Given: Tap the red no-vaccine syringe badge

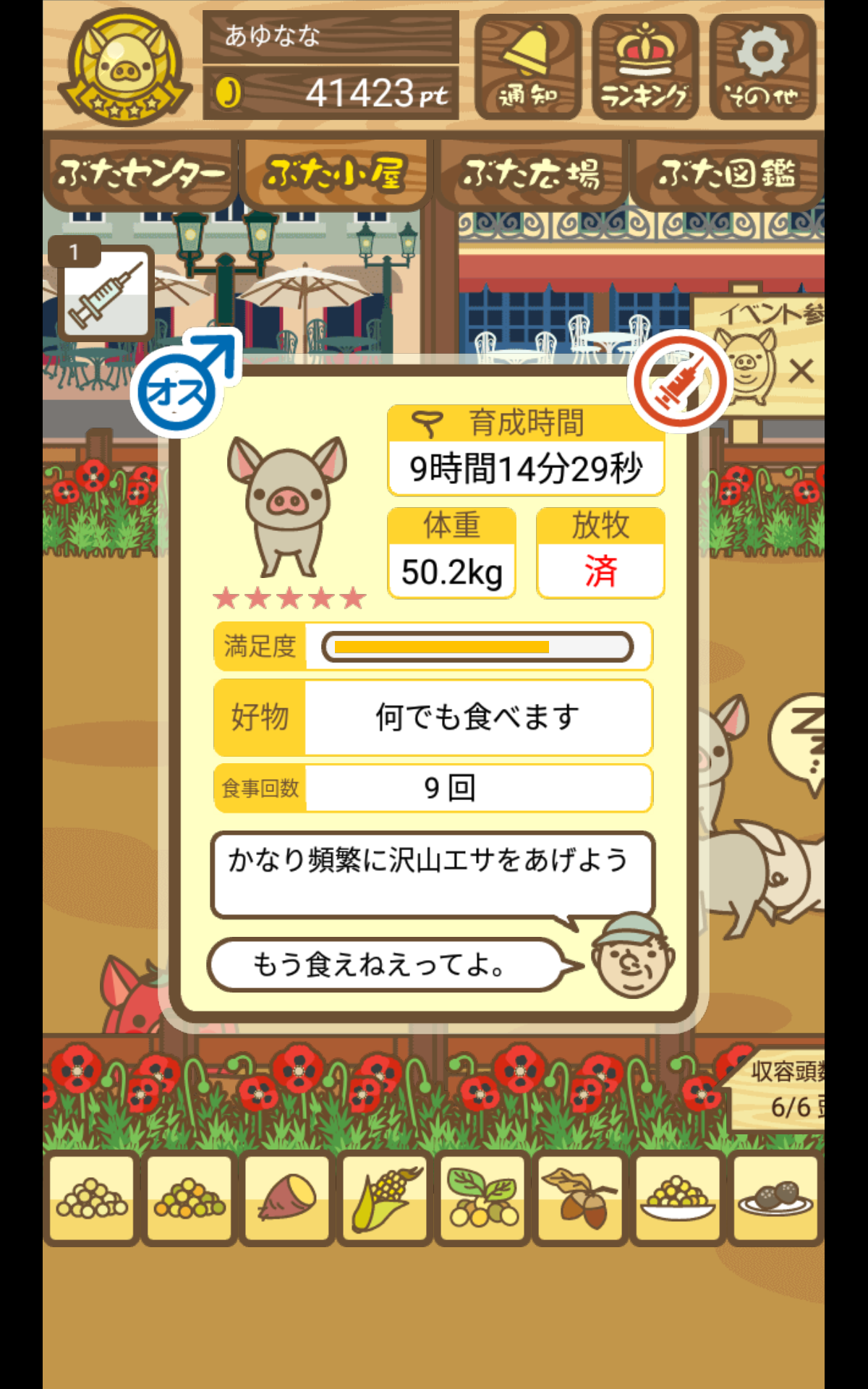Looking at the screenshot, I should 680,381.
